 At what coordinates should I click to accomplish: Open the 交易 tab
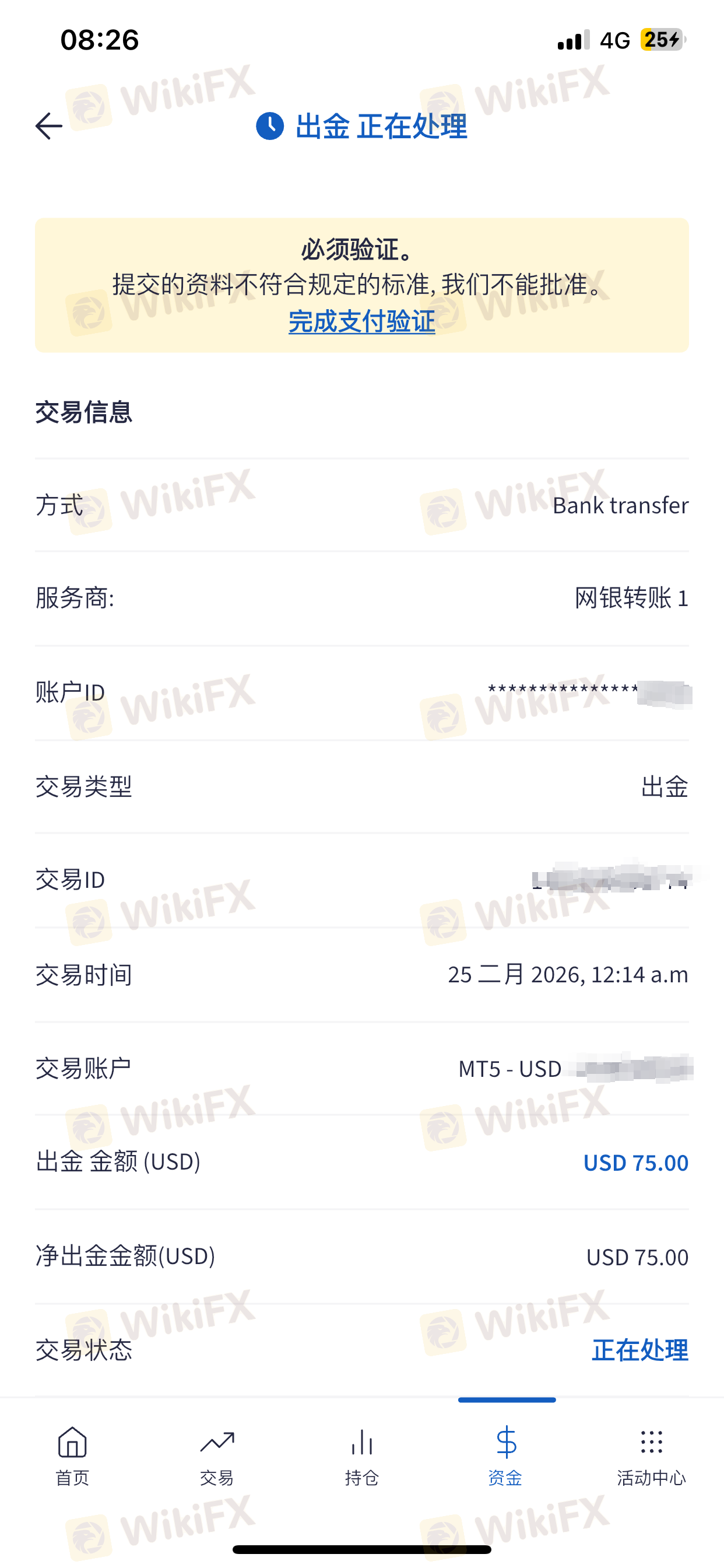[x=217, y=1455]
